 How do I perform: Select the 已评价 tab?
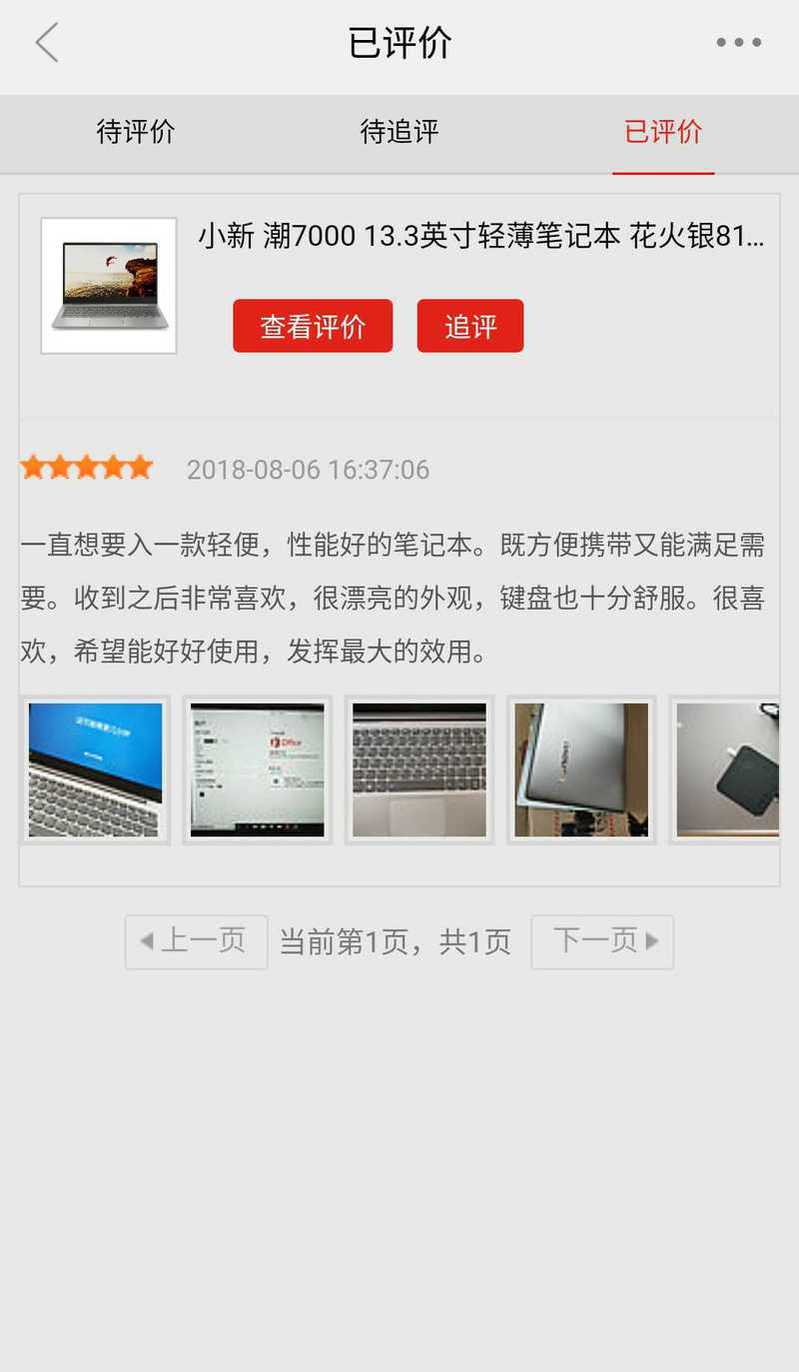point(663,132)
